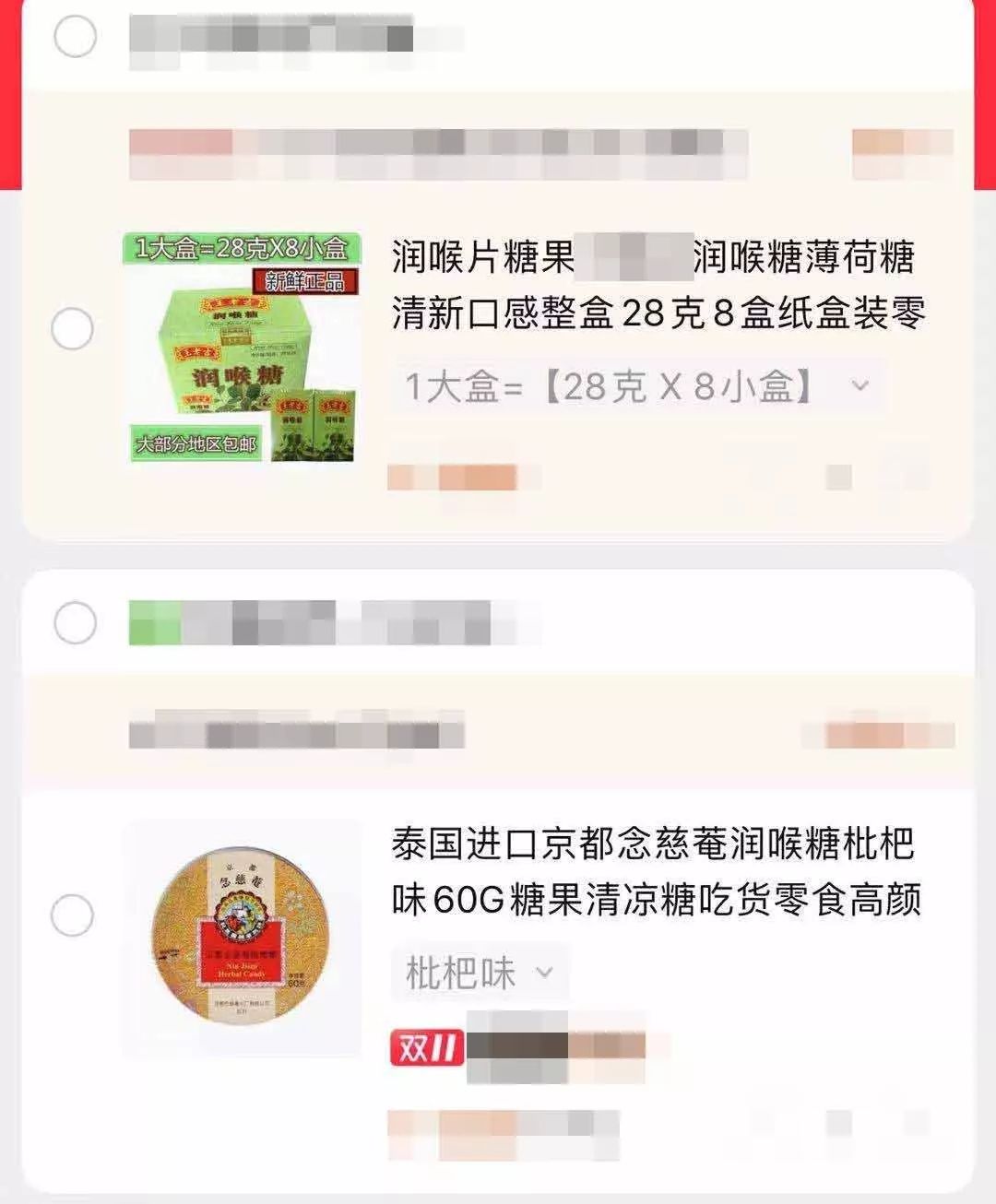Open 润喉片糖果 薄荷糖 product title
Image resolution: width=996 pixels, height=1204 pixels.
coord(657,285)
